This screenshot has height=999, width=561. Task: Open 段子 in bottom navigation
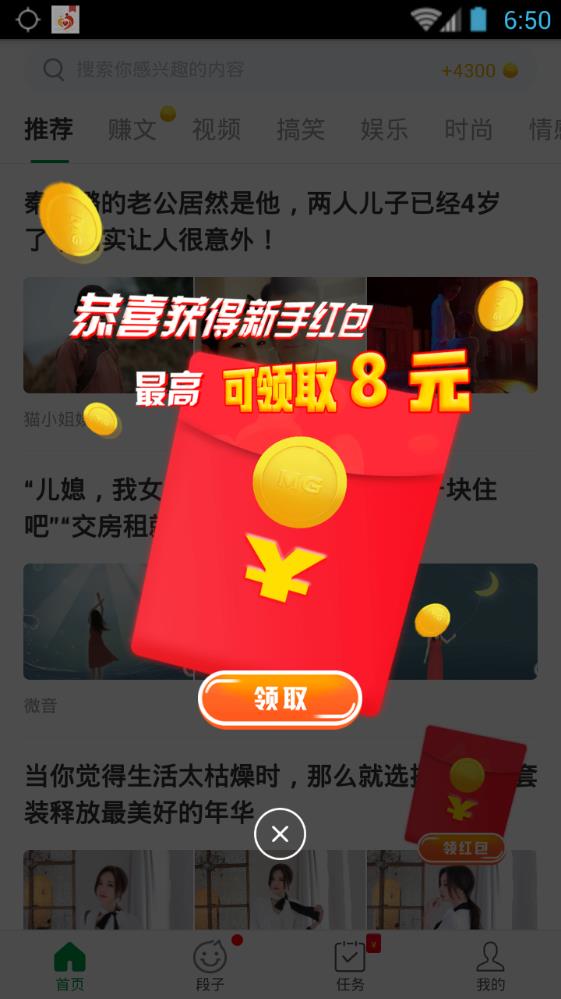pyautogui.click(x=210, y=965)
